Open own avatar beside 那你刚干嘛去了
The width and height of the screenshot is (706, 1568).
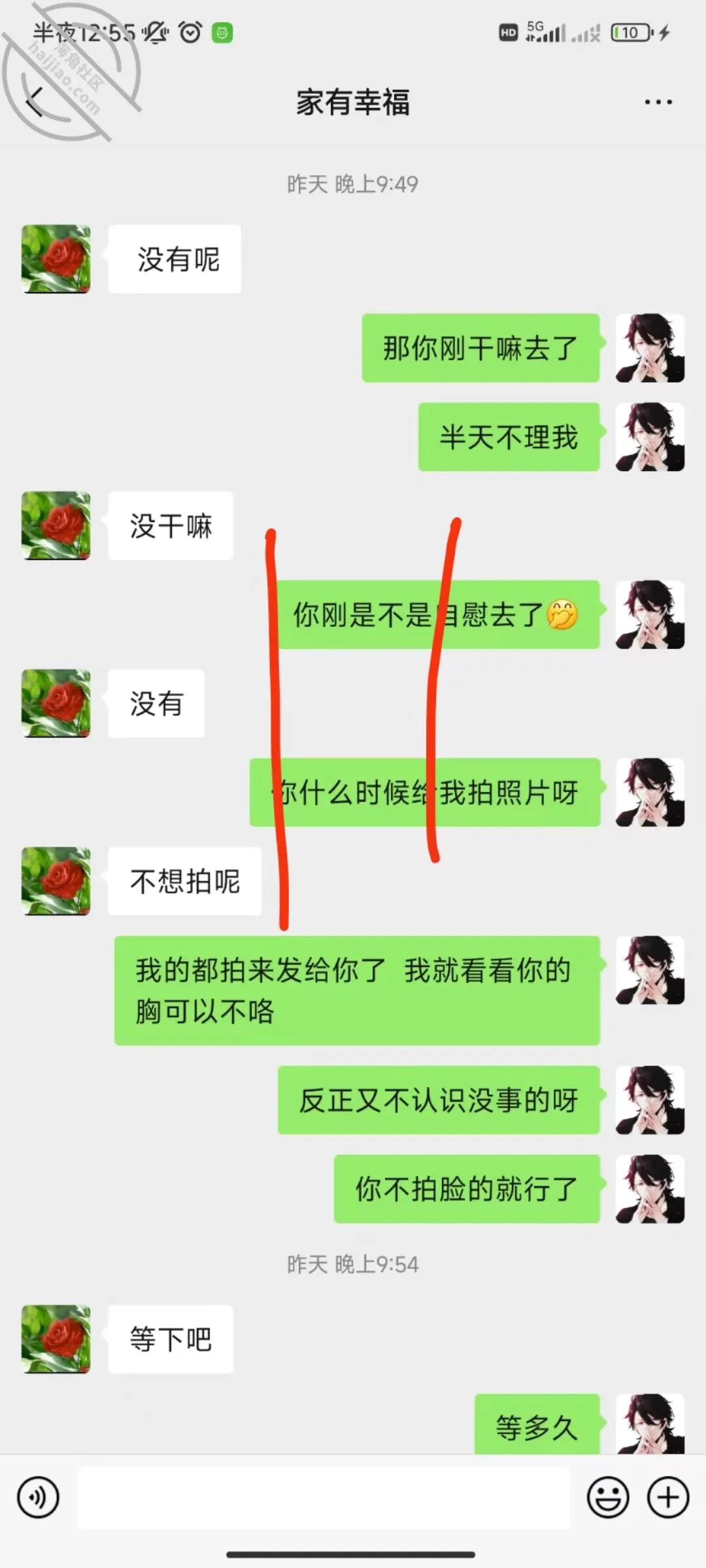pyautogui.click(x=650, y=348)
